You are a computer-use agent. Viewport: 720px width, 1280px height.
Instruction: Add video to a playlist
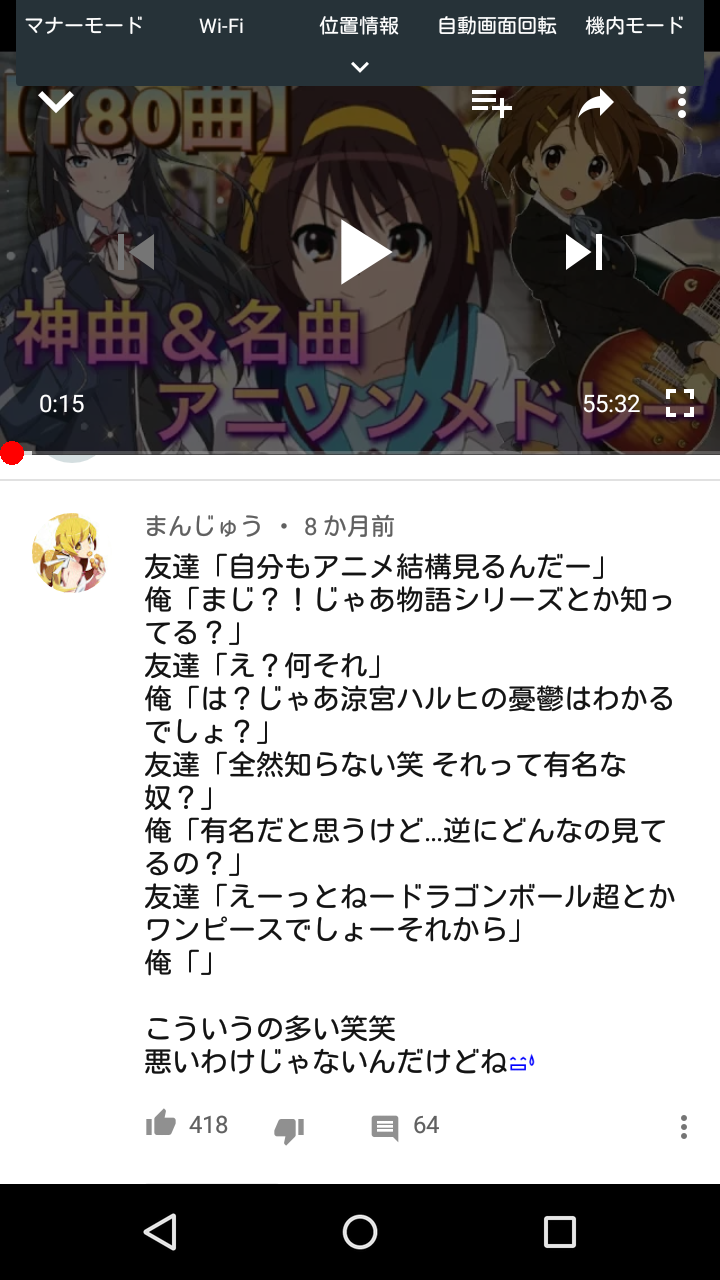491,103
